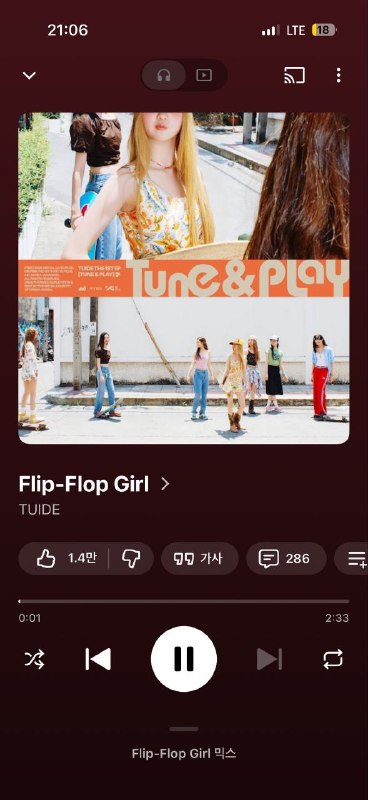
Task: Open the cast to device option
Action: [x=295, y=76]
